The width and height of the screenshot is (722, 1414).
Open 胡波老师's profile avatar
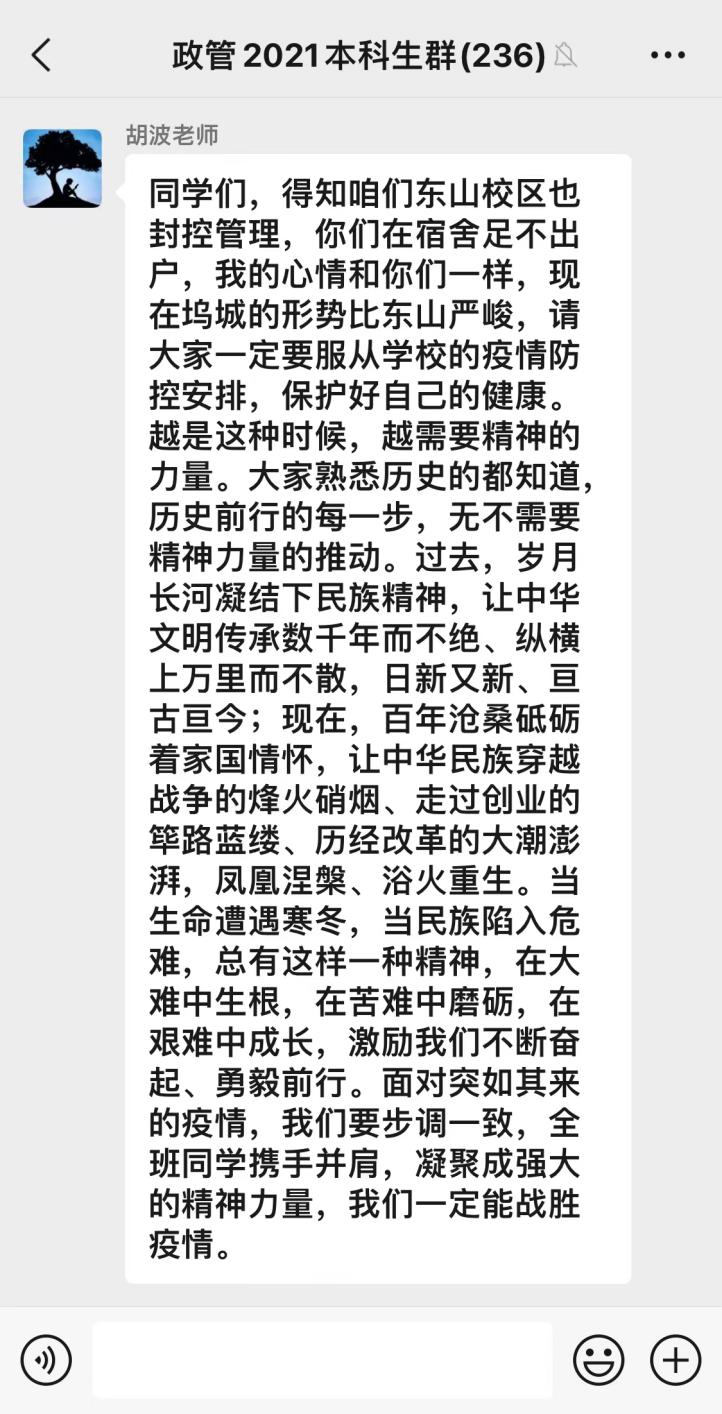point(62,168)
